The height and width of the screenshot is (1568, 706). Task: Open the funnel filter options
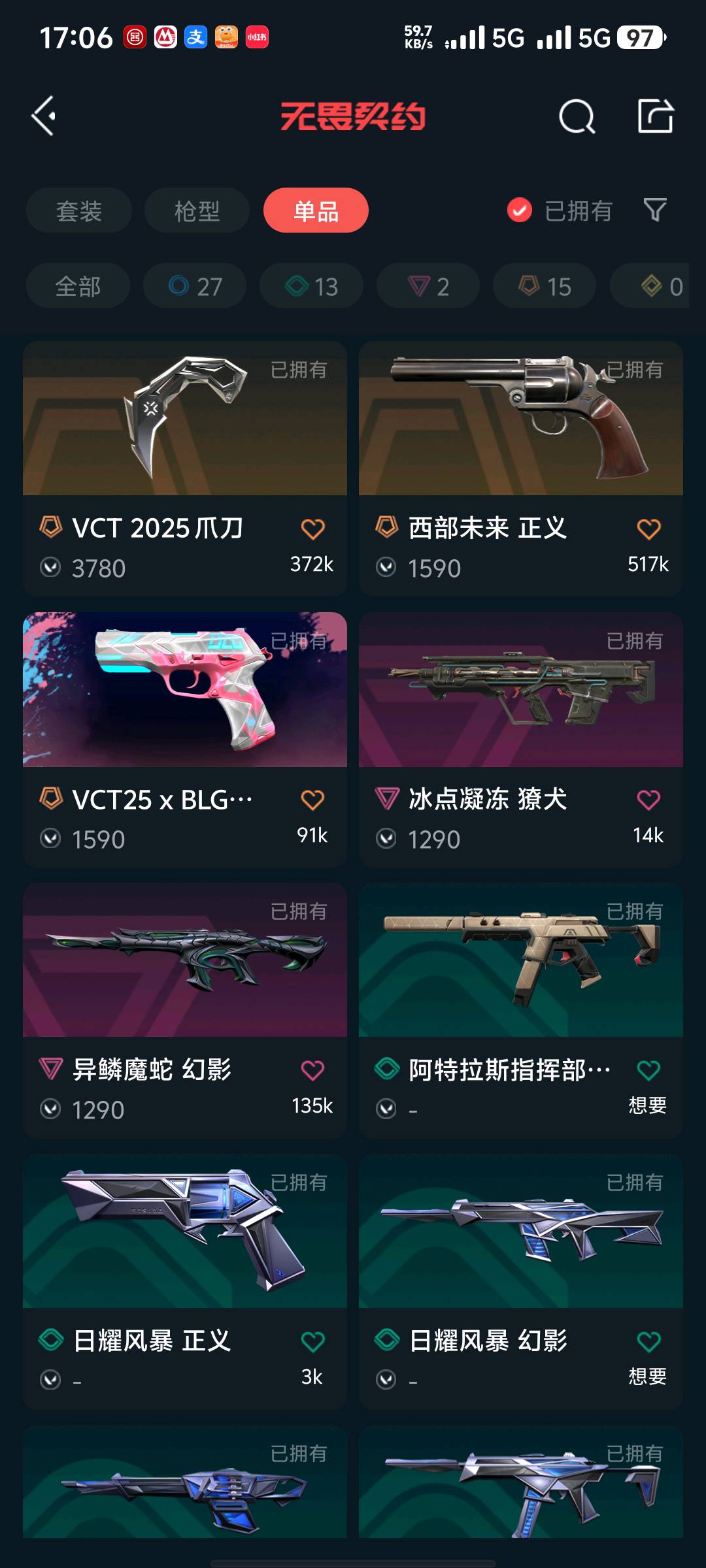pyautogui.click(x=655, y=210)
